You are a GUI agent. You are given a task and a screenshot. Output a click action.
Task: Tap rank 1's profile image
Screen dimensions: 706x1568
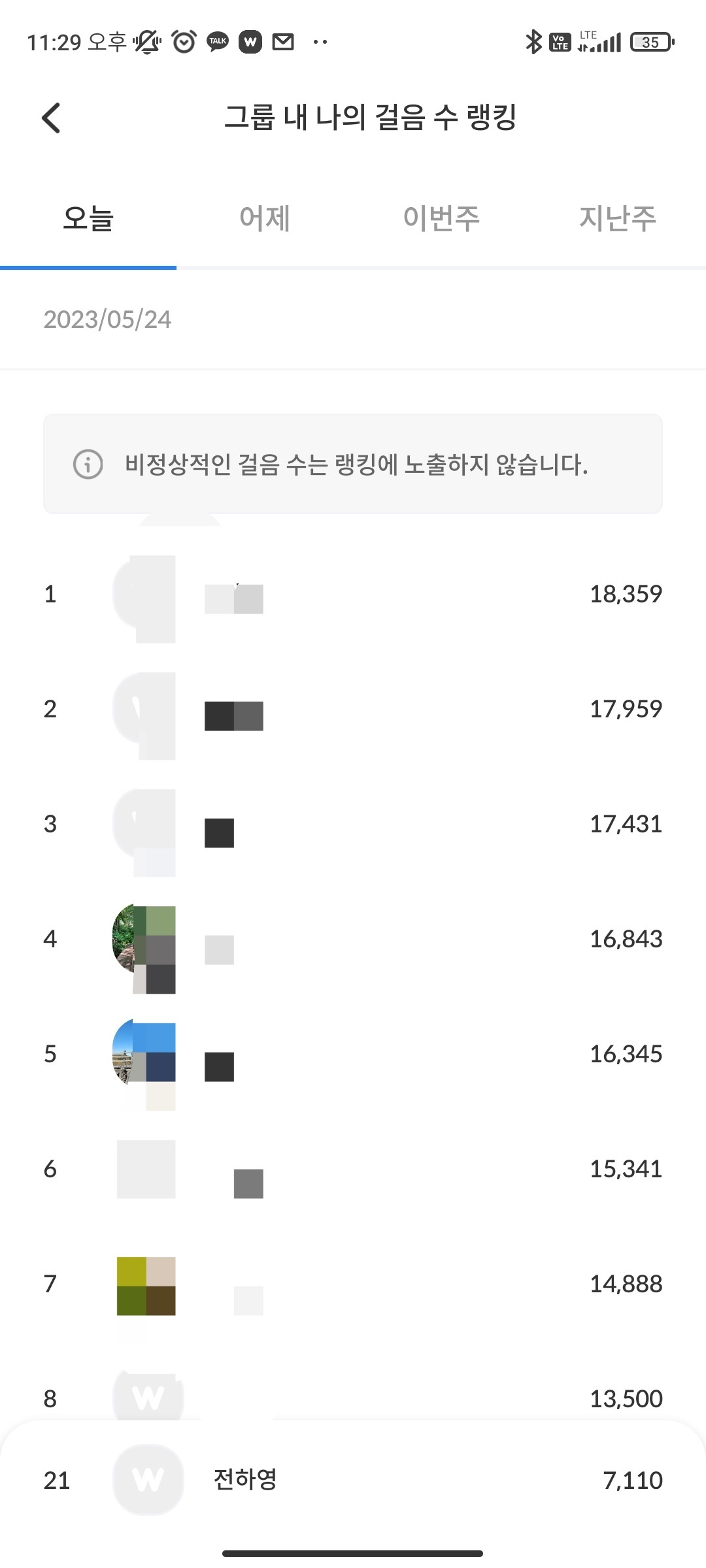pos(145,593)
